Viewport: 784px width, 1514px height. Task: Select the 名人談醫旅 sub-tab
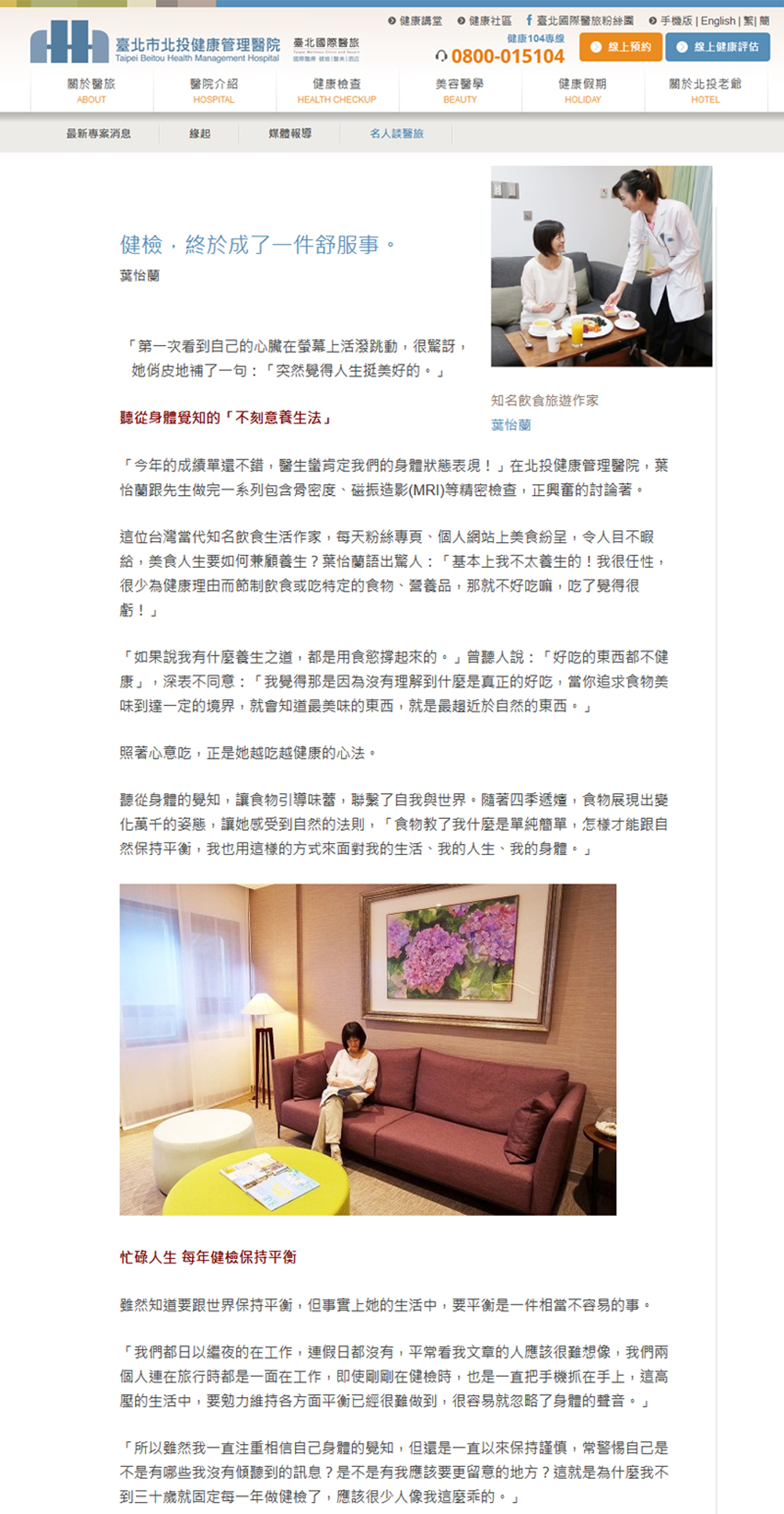click(x=397, y=134)
